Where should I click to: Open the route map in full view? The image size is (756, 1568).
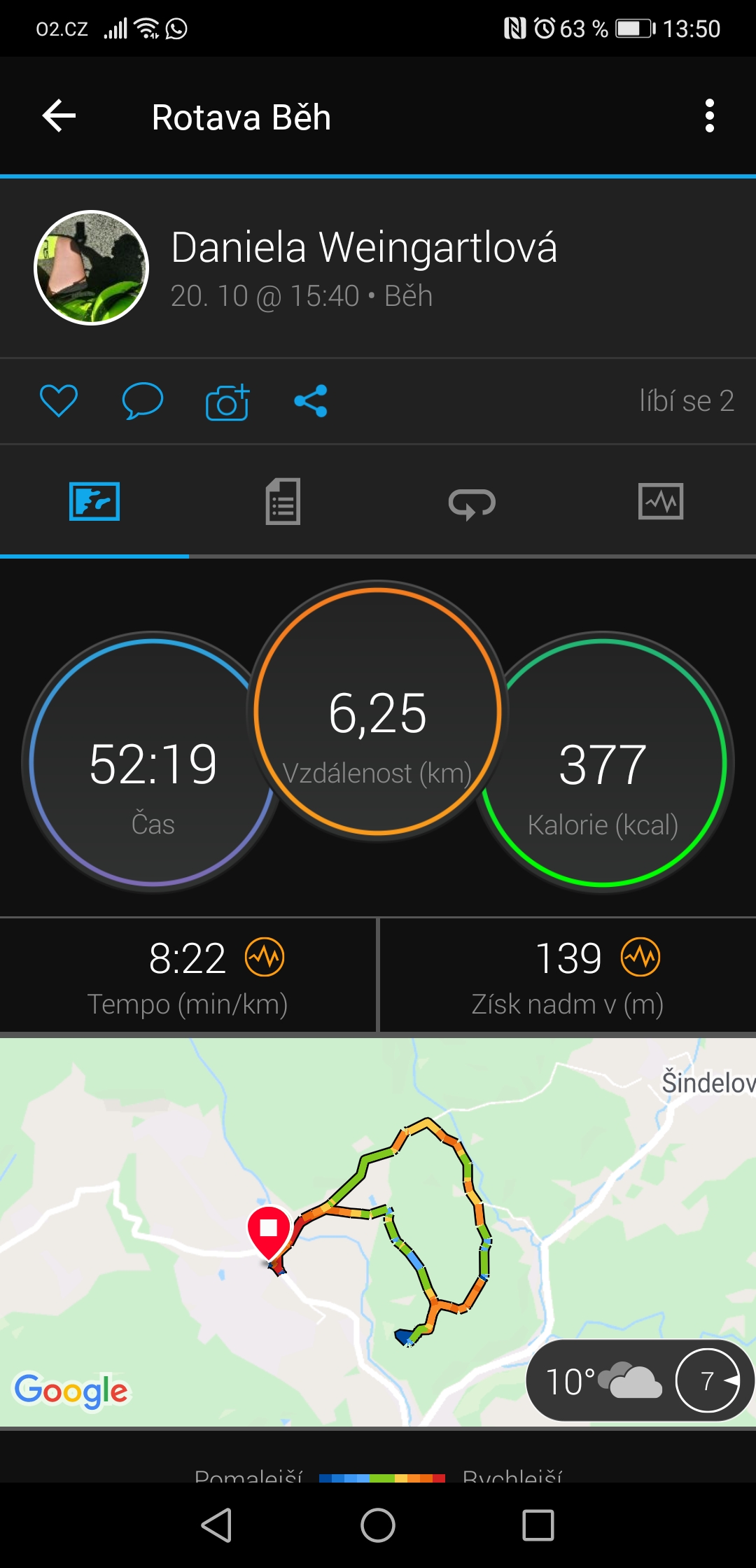click(x=378, y=1232)
